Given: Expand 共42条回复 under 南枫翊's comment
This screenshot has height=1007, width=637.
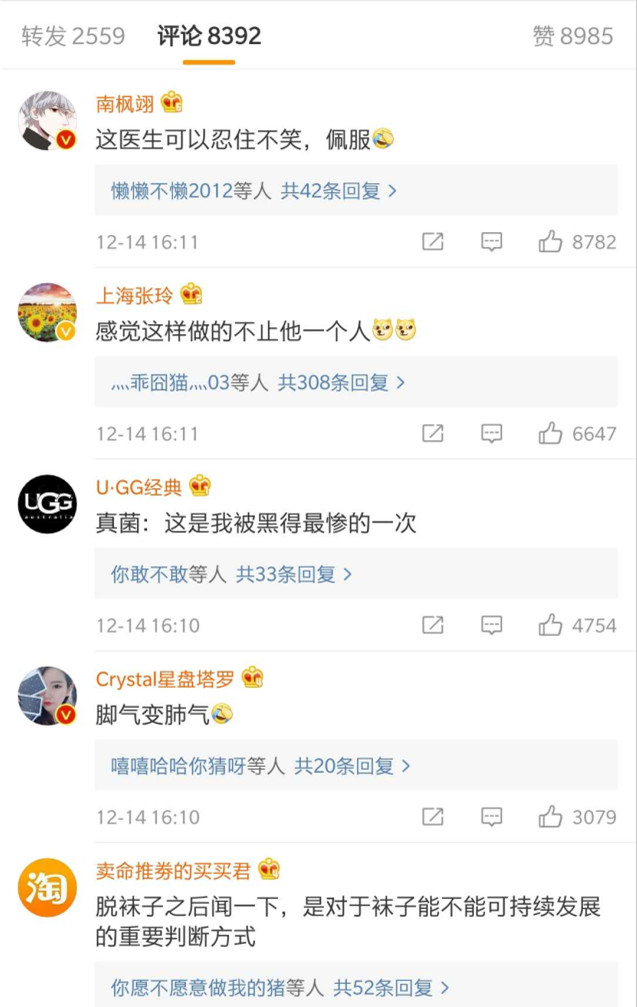Looking at the screenshot, I should 338,191.
